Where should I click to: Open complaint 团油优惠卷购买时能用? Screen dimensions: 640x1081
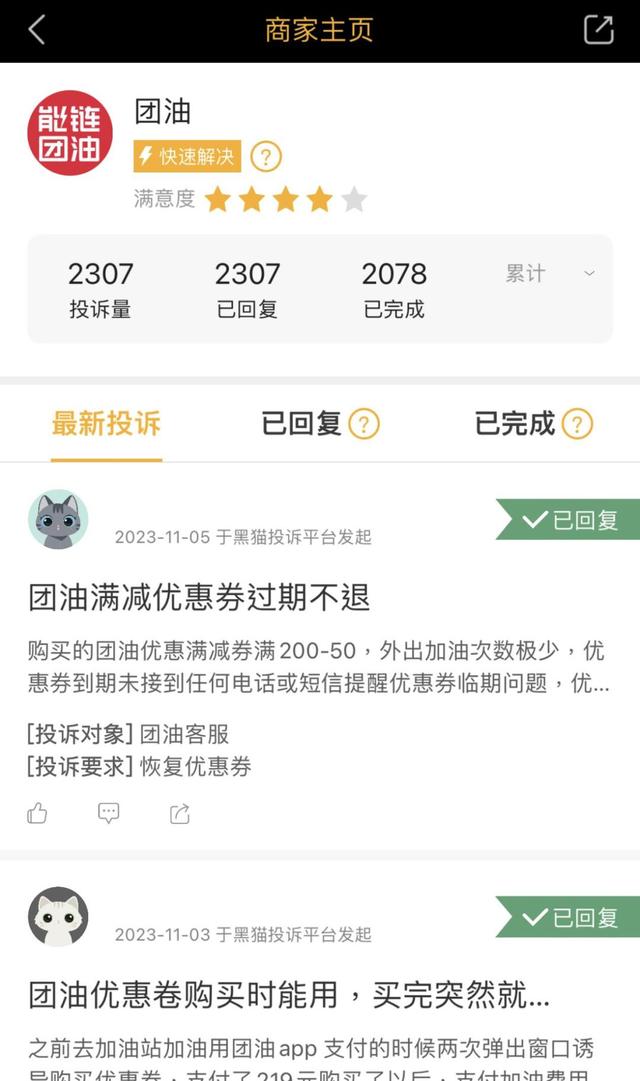coord(290,994)
